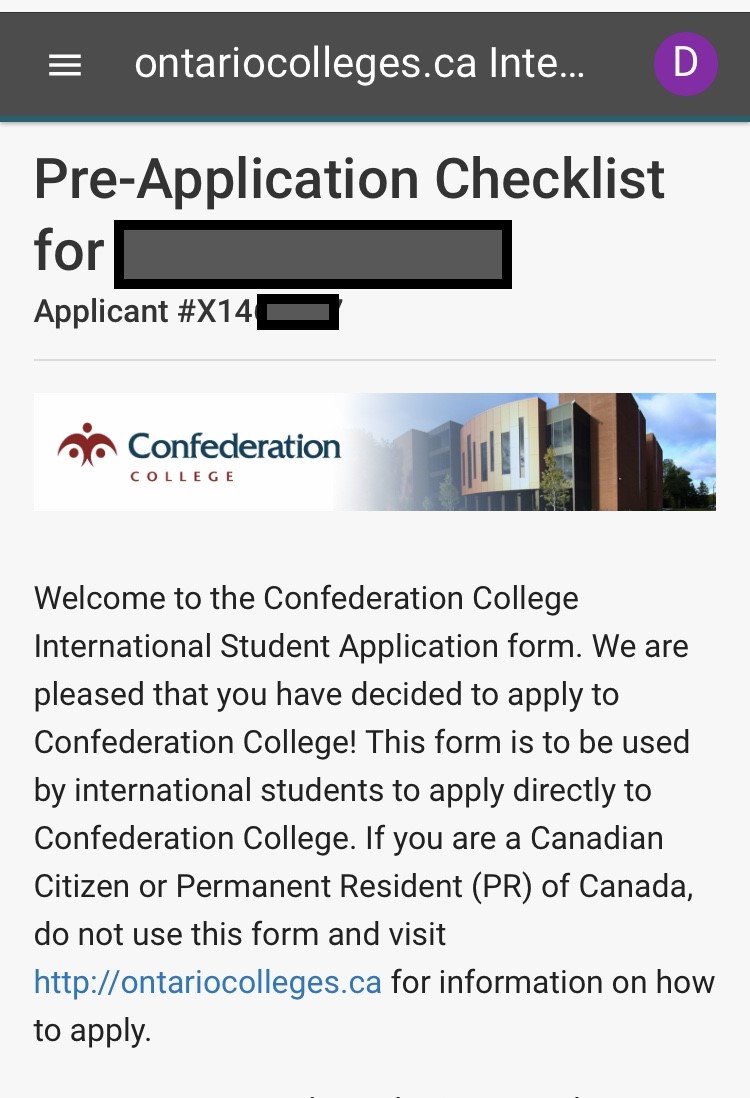Click the 'Pre-Application Checklist for' heading
Image resolution: width=750 pixels, height=1098 pixels.
[x=349, y=180]
